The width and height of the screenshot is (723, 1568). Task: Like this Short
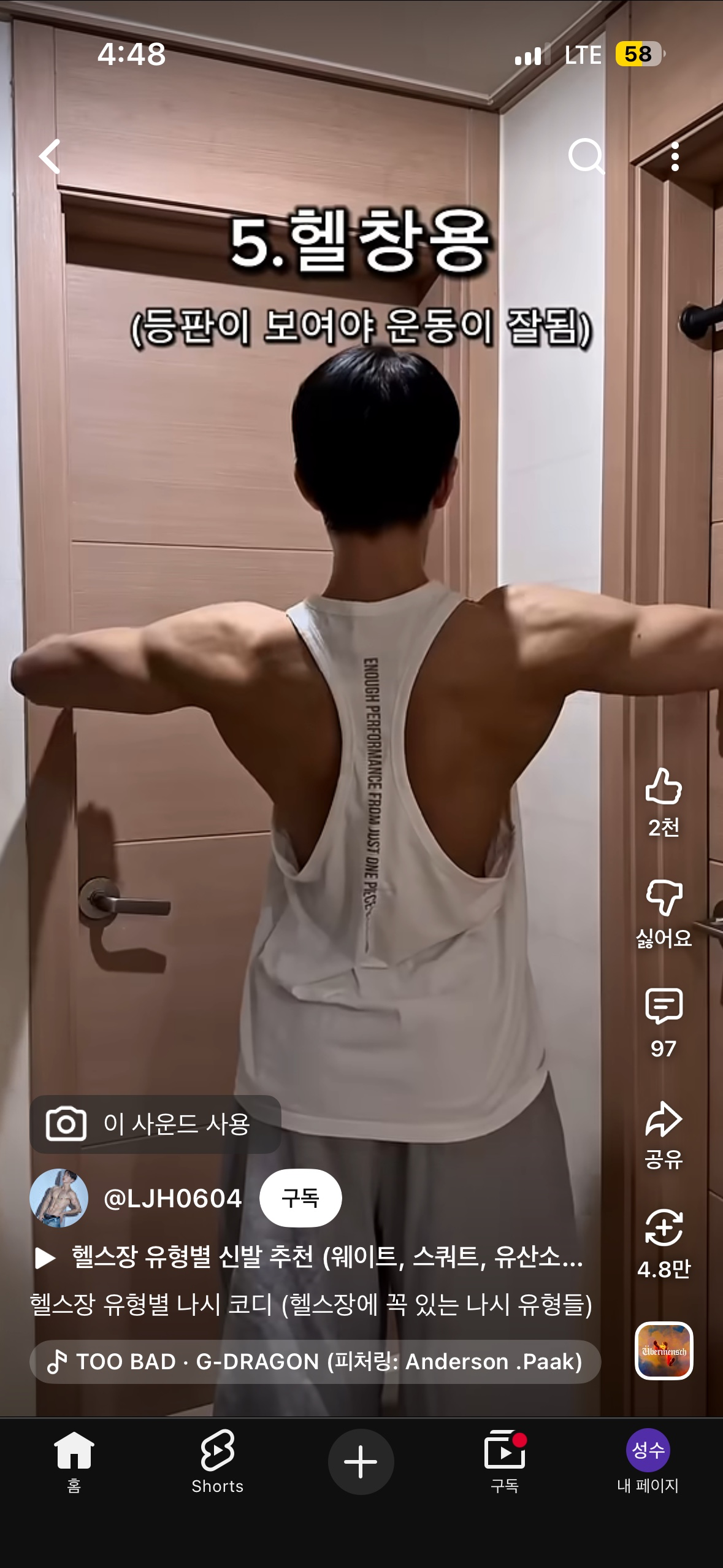coord(664,788)
